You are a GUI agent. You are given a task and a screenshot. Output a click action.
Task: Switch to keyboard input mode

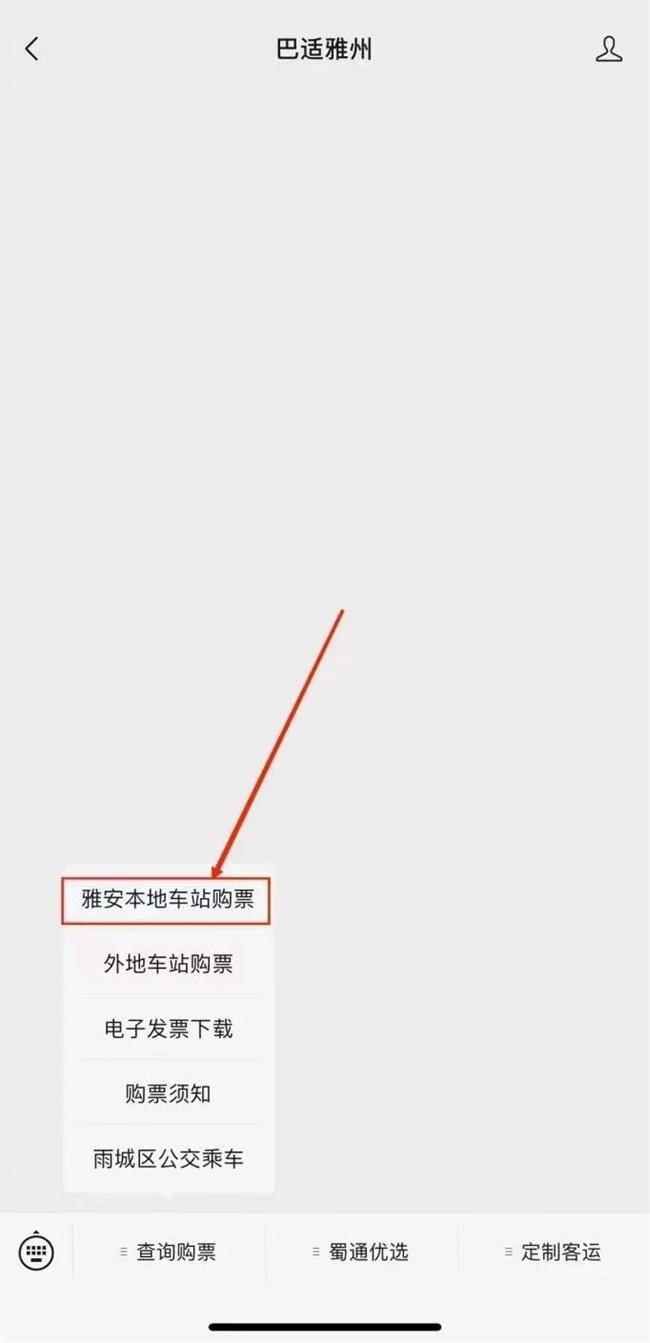(x=36, y=1251)
